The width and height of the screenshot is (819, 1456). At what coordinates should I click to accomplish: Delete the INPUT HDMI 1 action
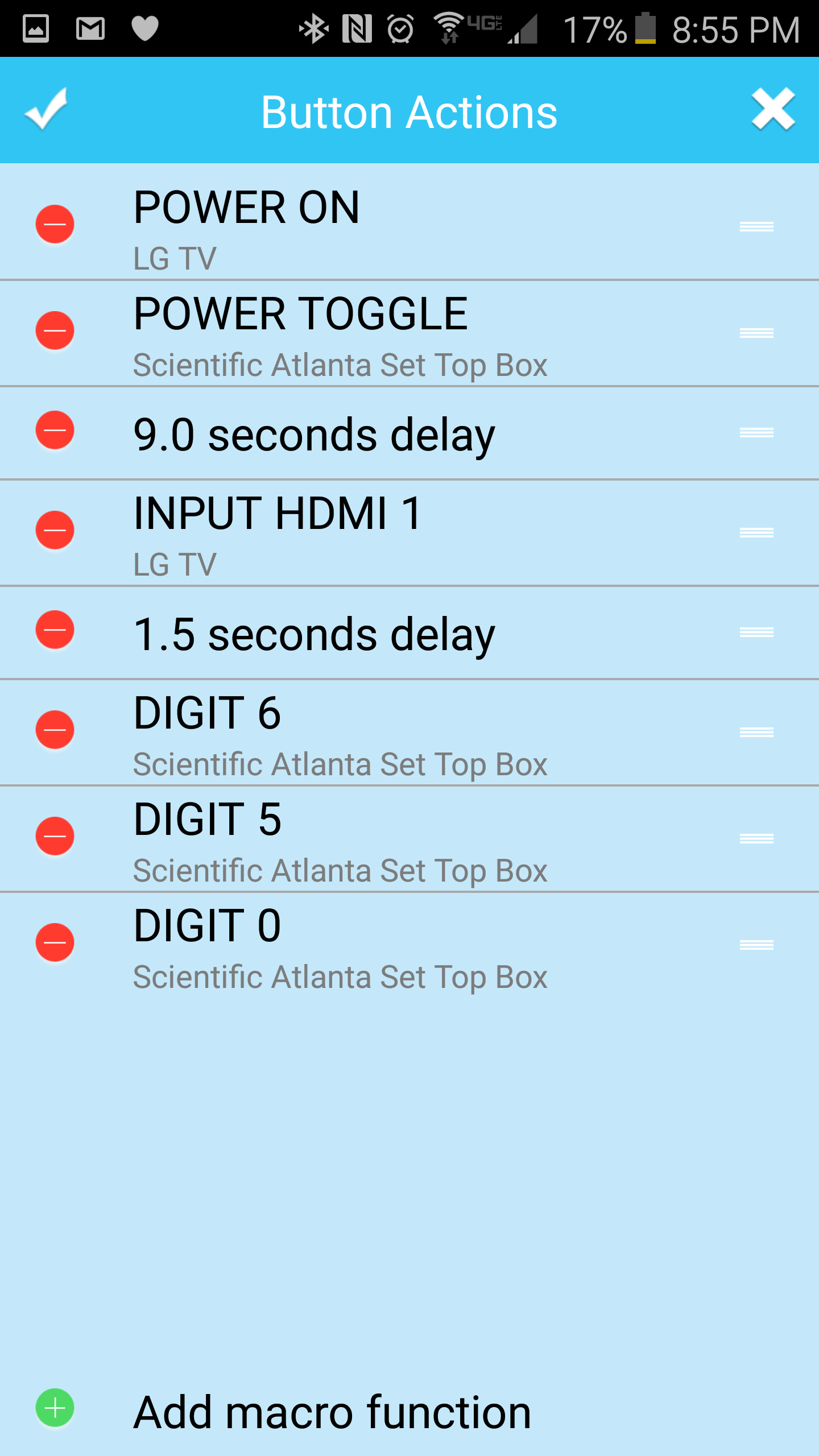coord(55,530)
